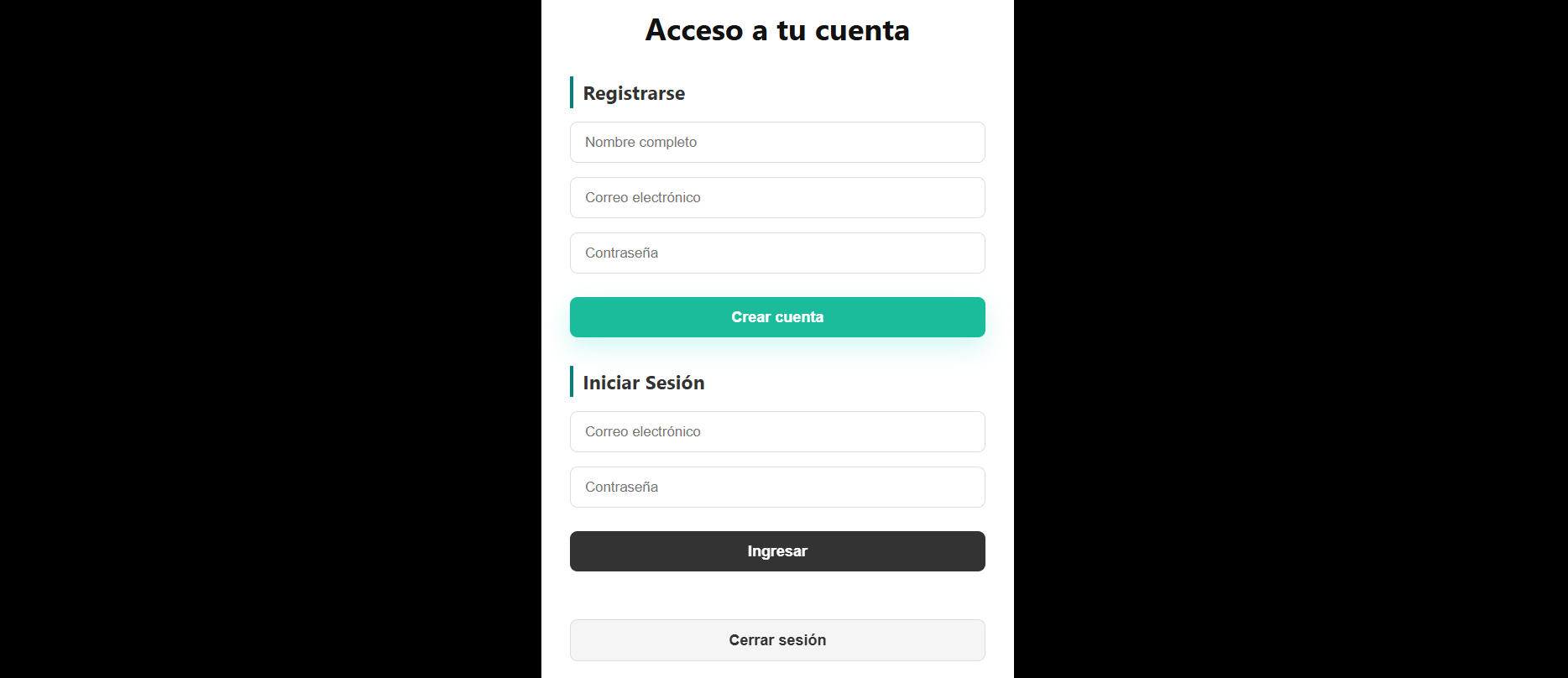Image resolution: width=1568 pixels, height=678 pixels.
Task: Focus the registration Correo electrónico field
Action: pyautogui.click(x=777, y=198)
